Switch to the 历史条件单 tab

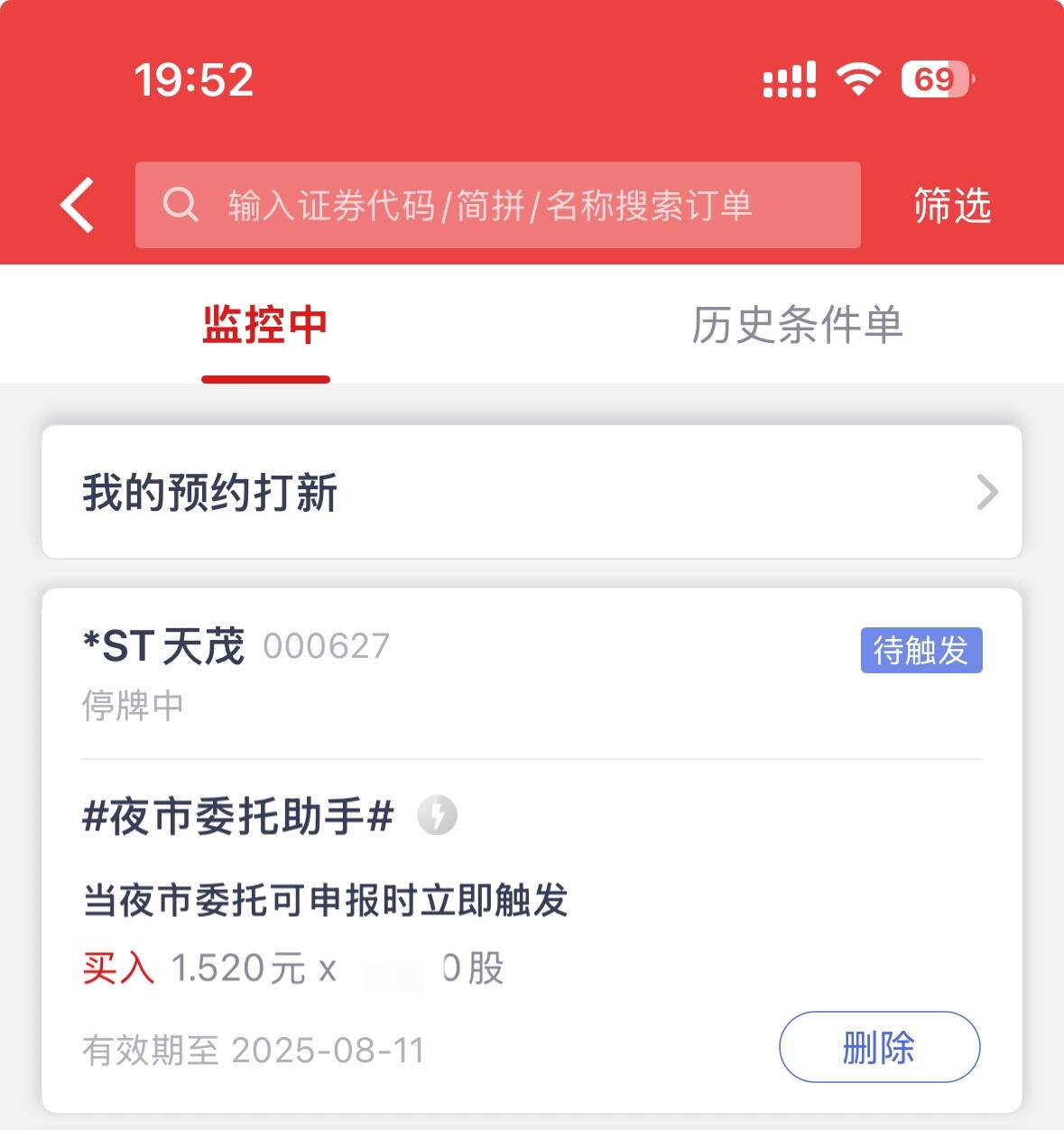pos(797,325)
